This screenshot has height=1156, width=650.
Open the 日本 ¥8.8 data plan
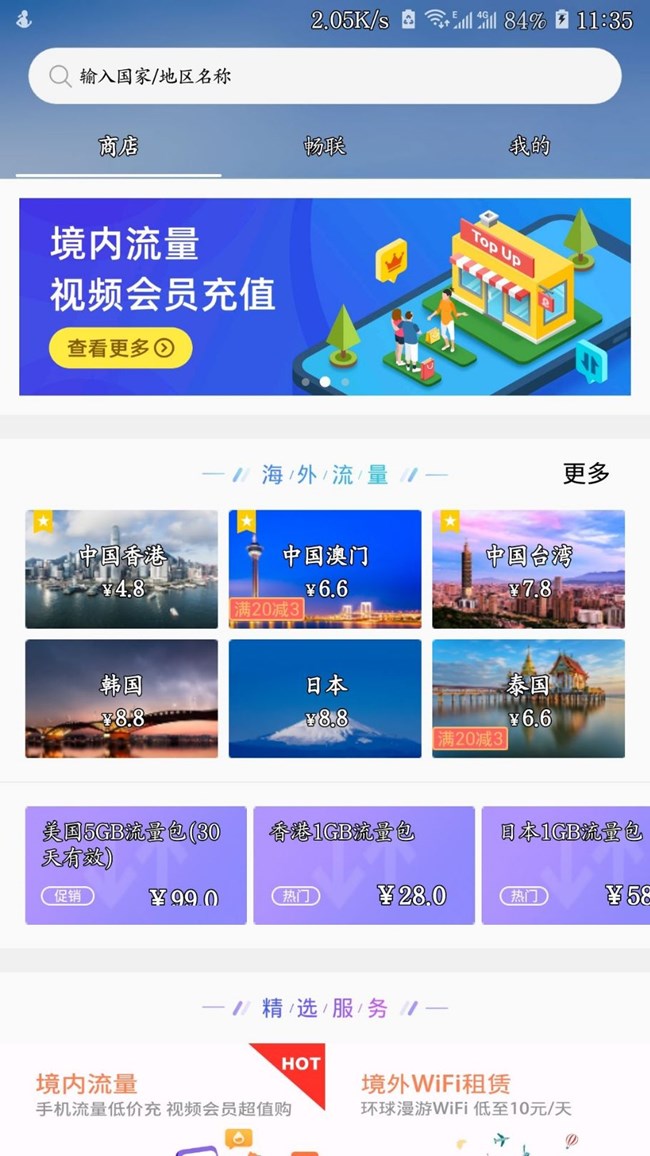(325, 698)
